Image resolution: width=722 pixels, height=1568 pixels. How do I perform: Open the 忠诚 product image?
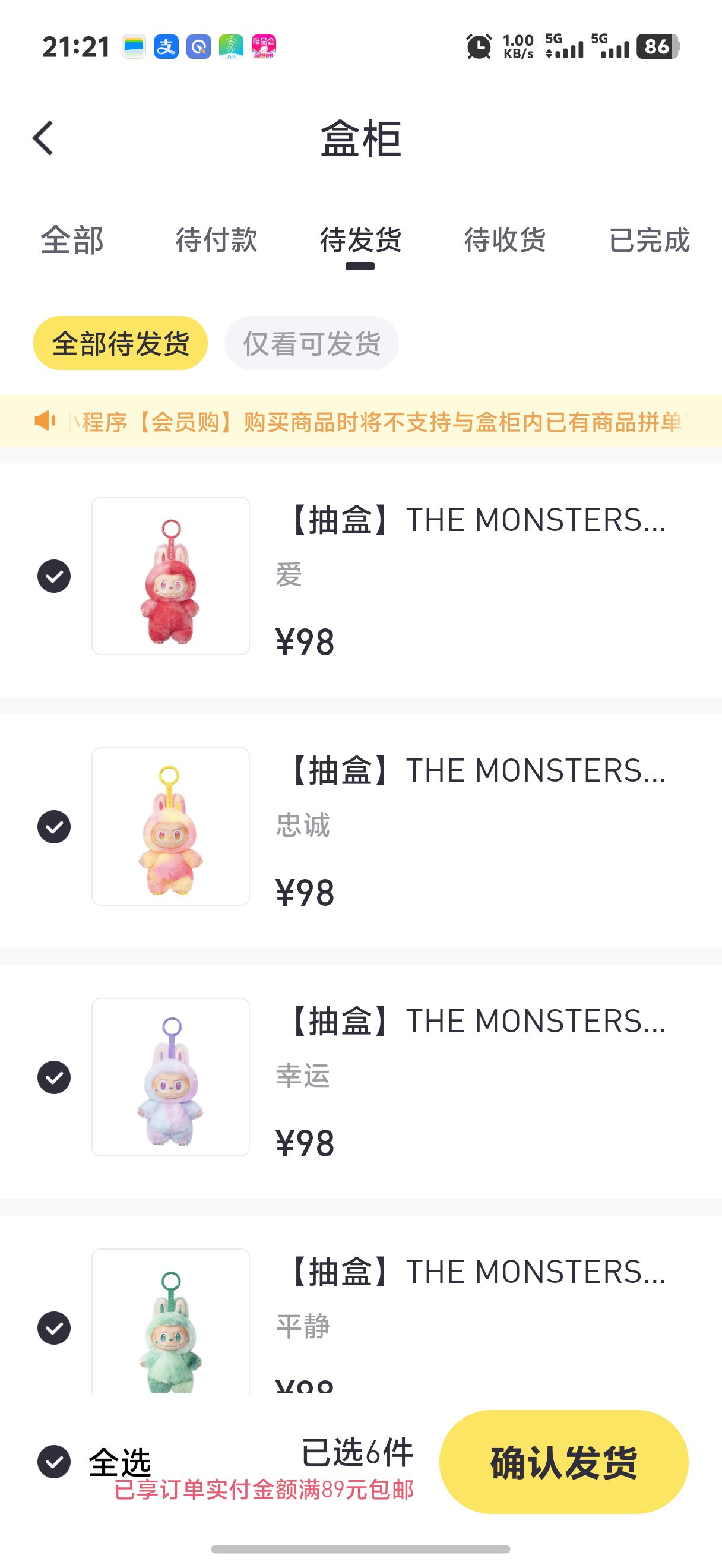171,827
